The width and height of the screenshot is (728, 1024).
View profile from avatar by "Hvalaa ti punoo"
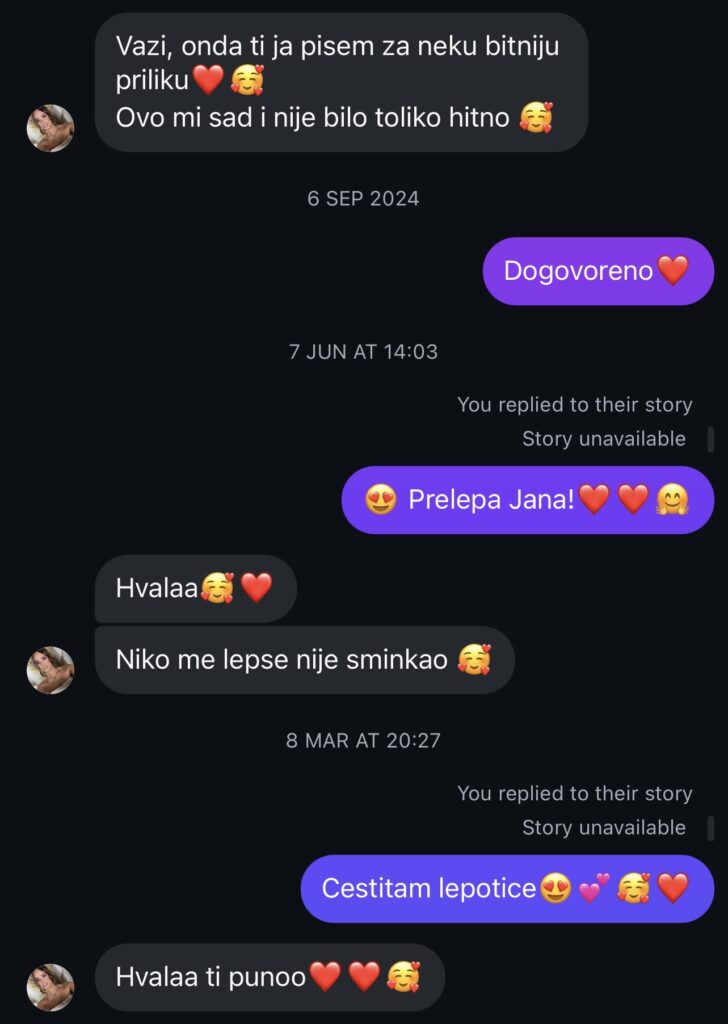50,987
